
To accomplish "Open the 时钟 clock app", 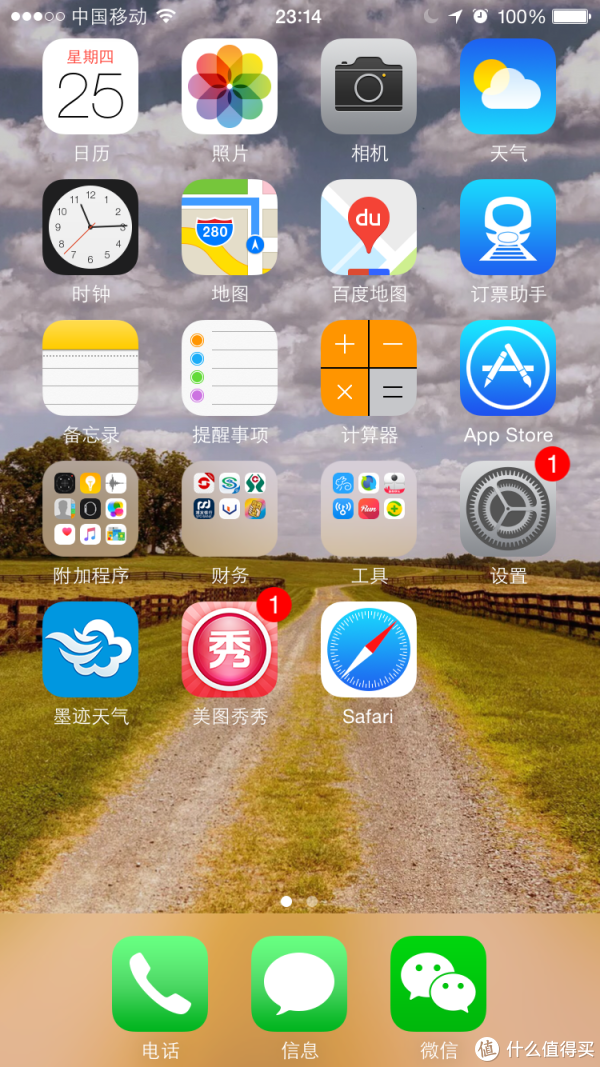I will click(90, 227).
